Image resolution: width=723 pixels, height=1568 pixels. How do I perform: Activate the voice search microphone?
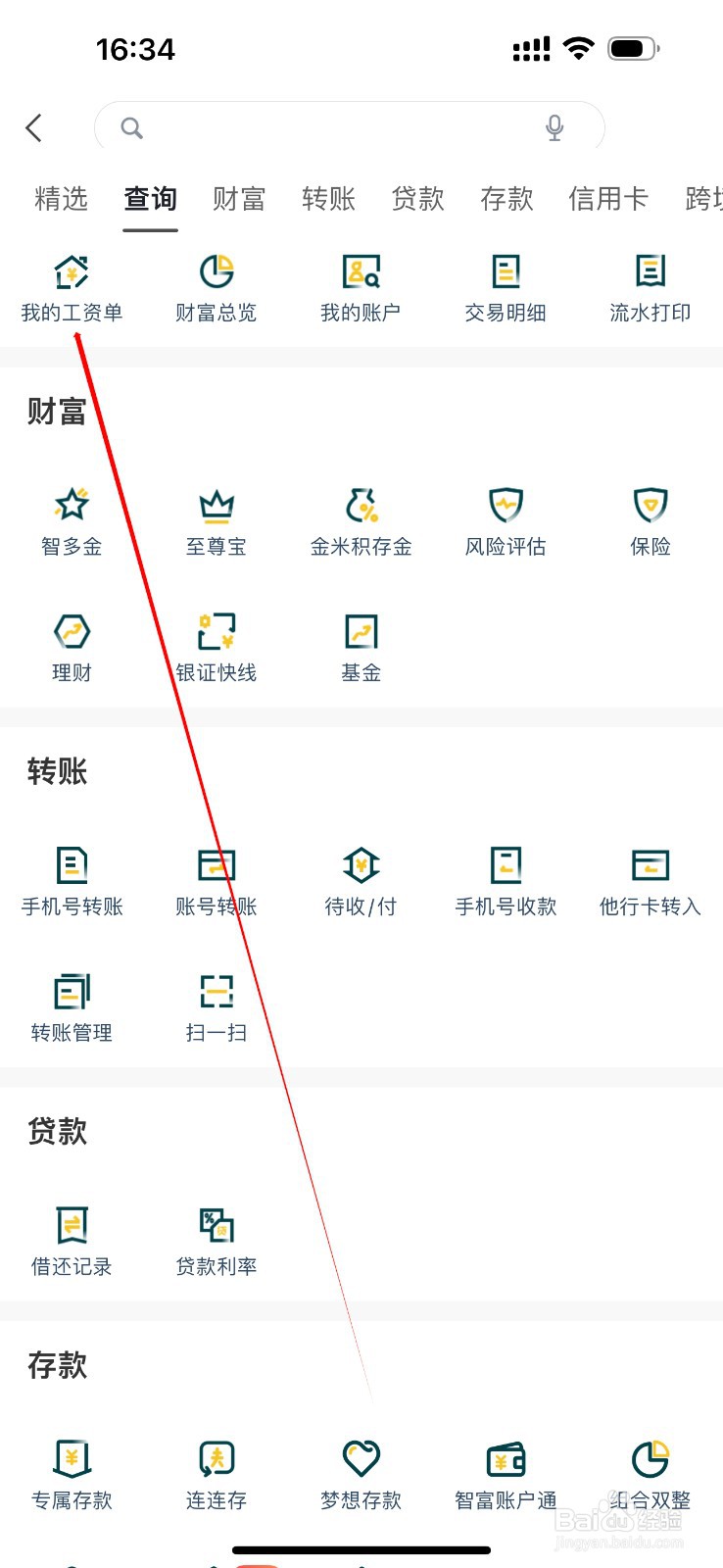pyautogui.click(x=554, y=127)
